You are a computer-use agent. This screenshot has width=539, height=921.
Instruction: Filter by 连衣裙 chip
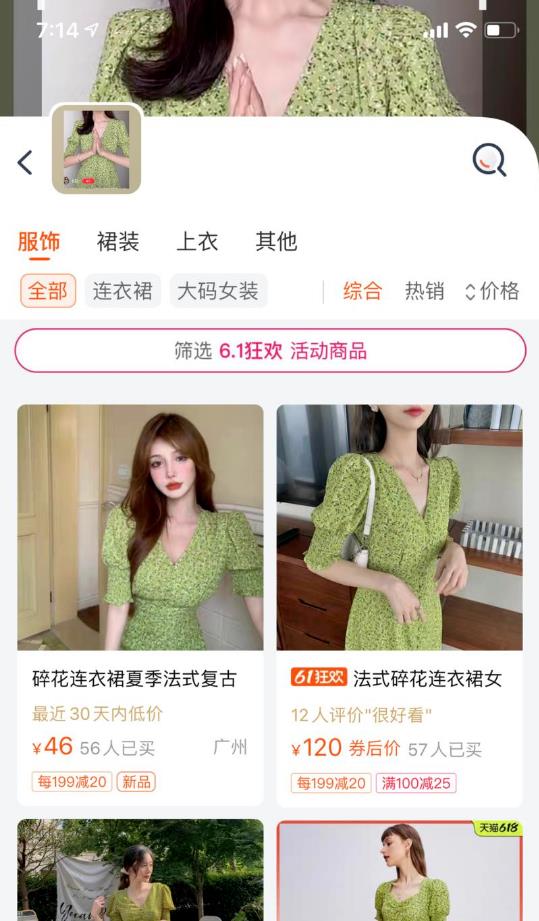point(123,291)
